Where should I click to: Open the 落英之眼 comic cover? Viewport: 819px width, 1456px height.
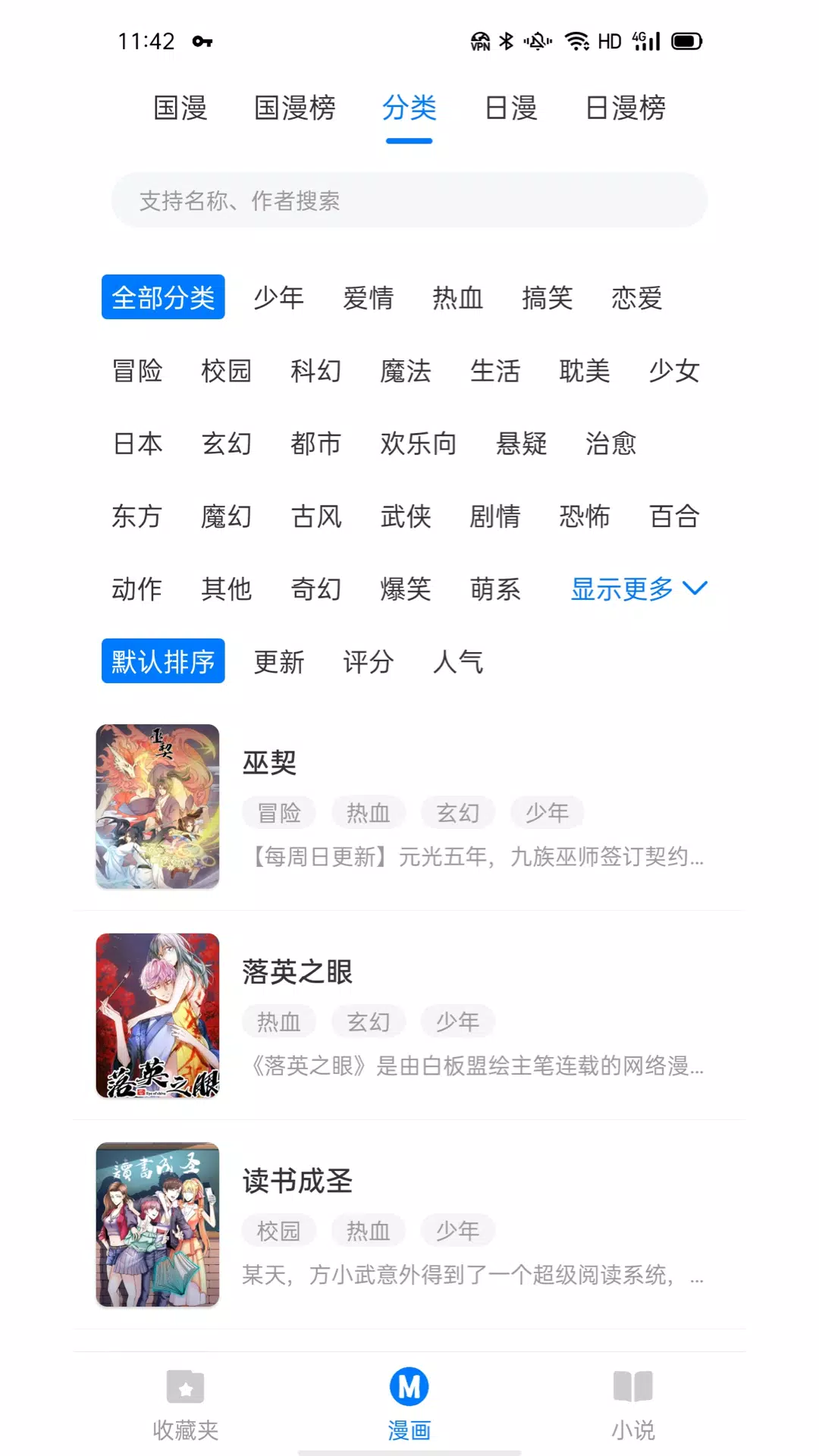158,1016
